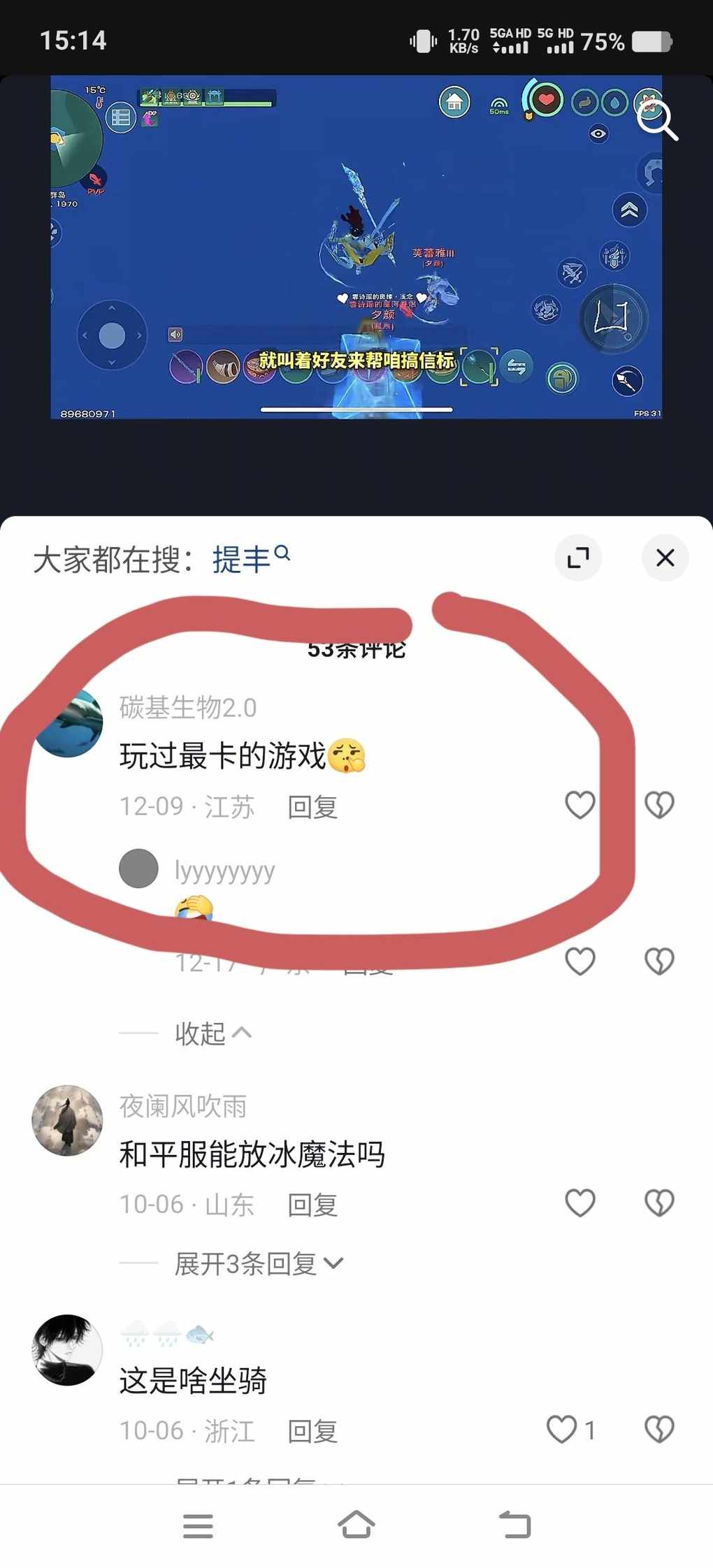Reply to 夜阑风吹雨's comment
713x1568 pixels.
tap(312, 1205)
